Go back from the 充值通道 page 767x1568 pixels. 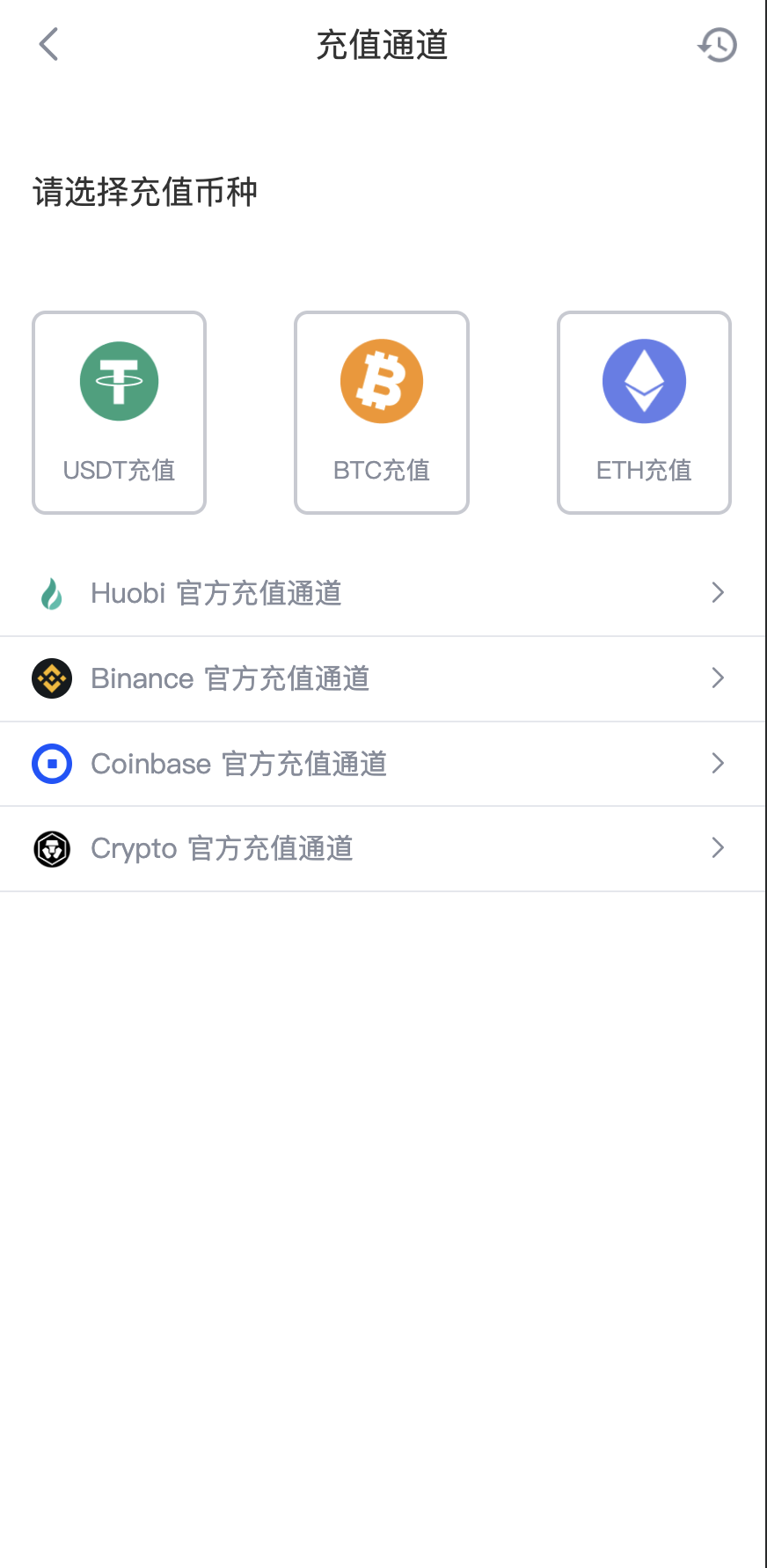[x=49, y=44]
